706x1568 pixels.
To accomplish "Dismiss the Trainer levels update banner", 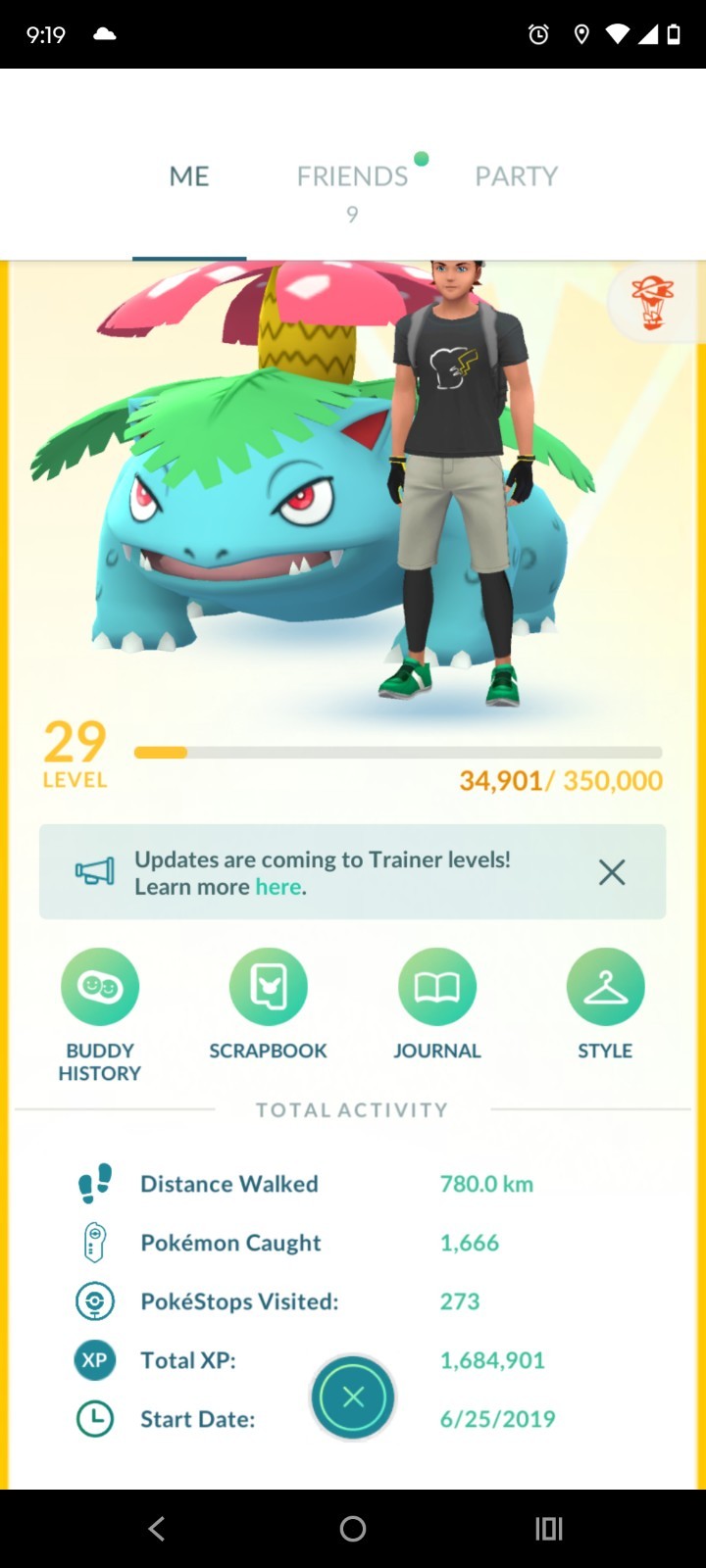I will (x=612, y=872).
